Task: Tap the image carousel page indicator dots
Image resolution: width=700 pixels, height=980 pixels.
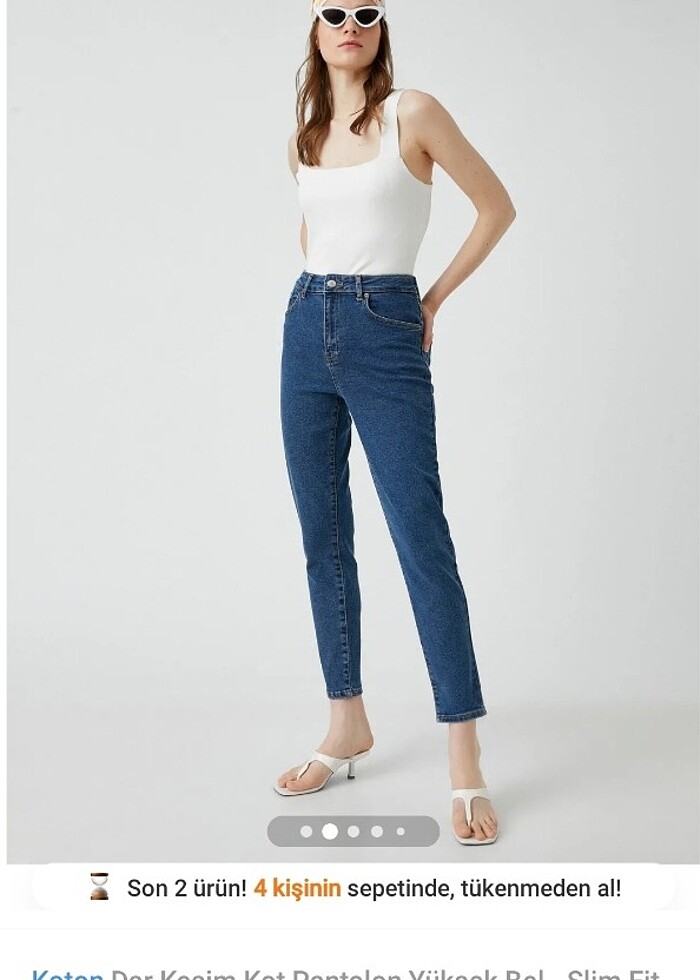Action: [x=353, y=831]
